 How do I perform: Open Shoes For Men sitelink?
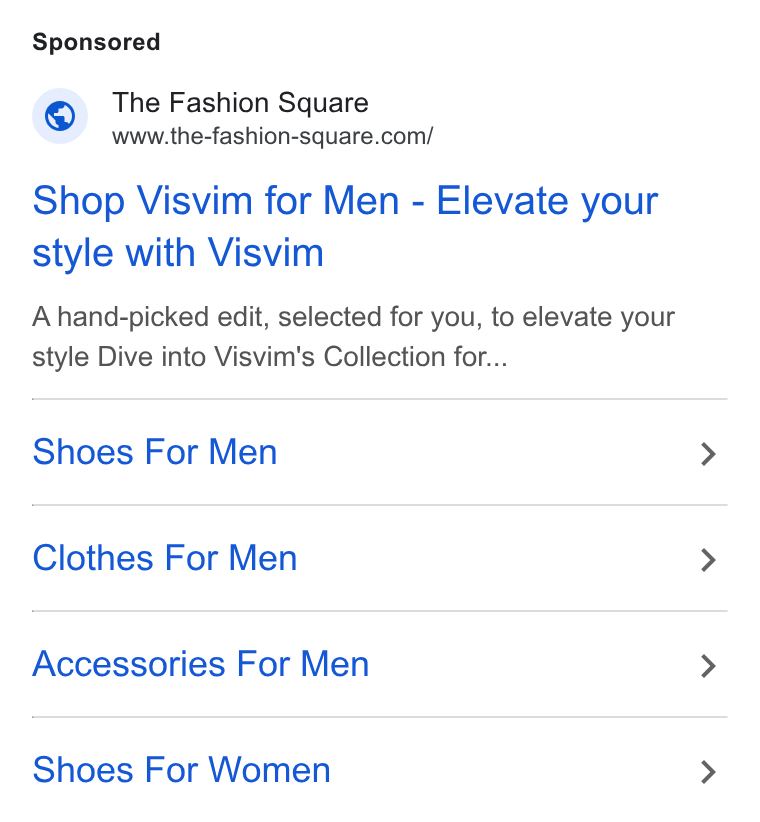pos(379,452)
